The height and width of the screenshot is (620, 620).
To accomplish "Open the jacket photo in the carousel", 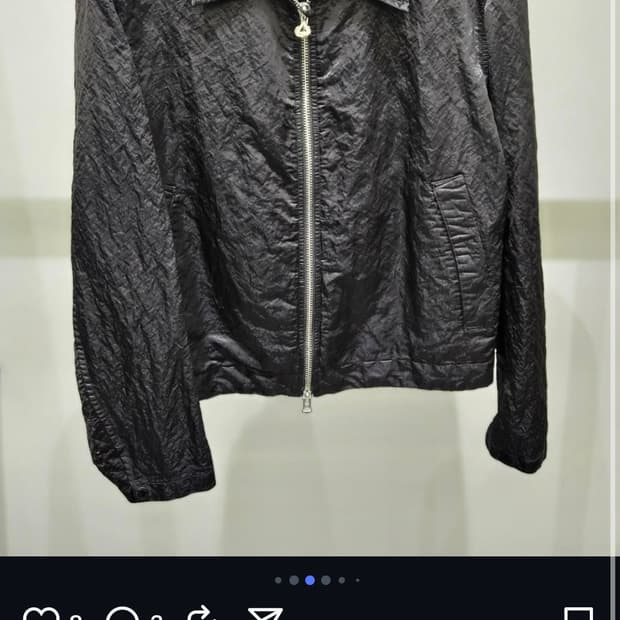I will pos(310,270).
